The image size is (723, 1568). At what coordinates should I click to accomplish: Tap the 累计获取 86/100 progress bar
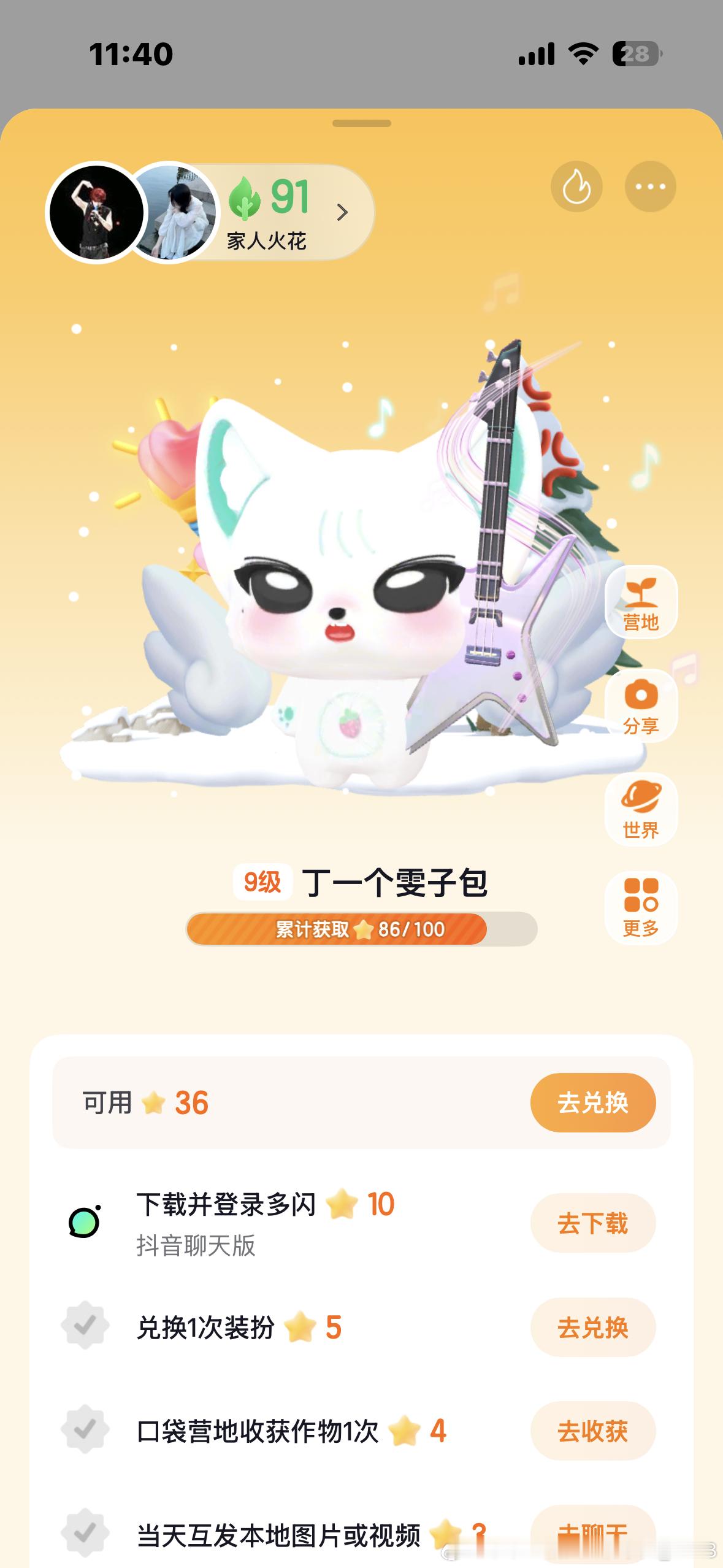click(361, 929)
